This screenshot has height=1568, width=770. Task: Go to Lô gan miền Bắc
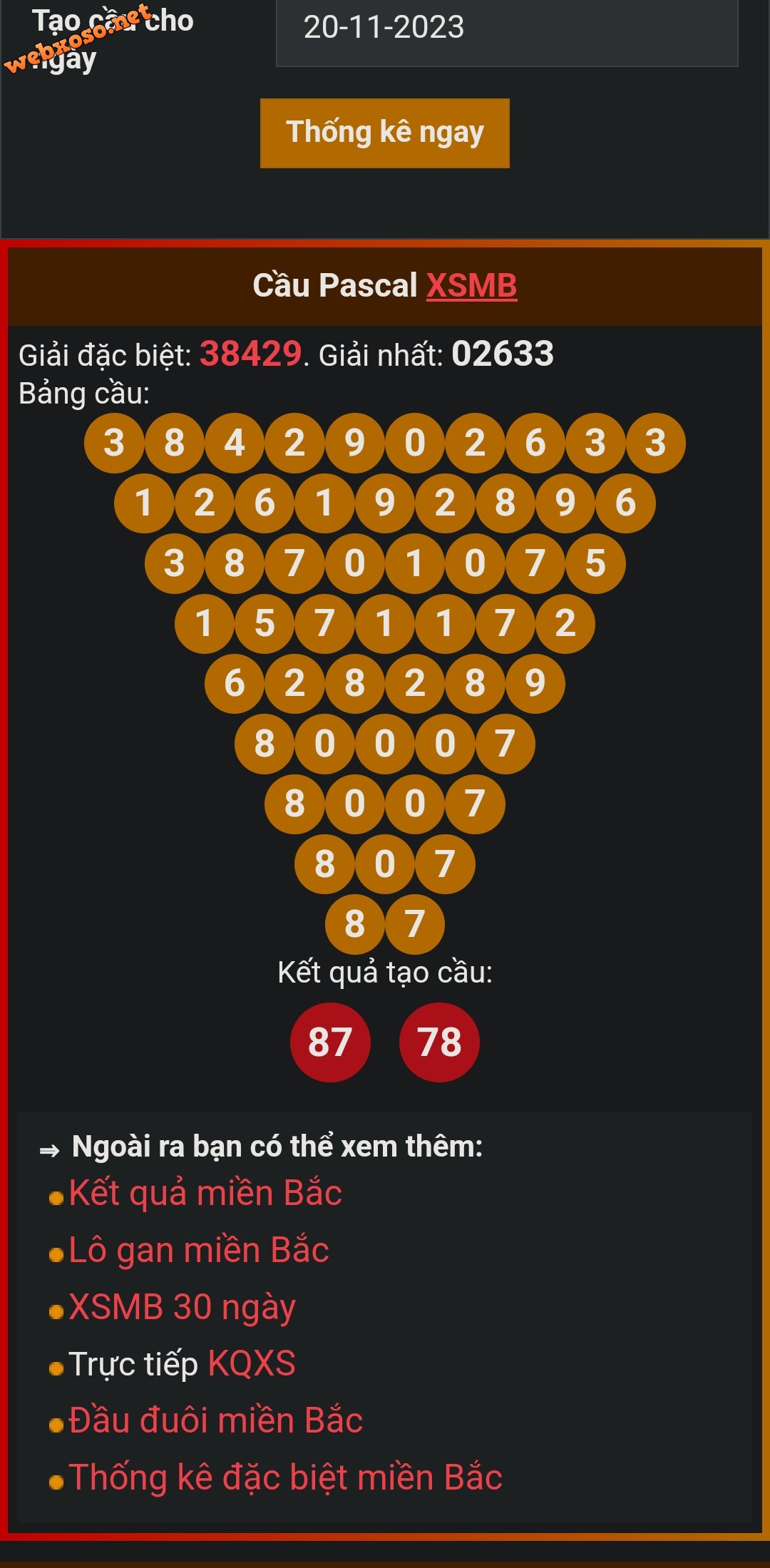tap(199, 1250)
